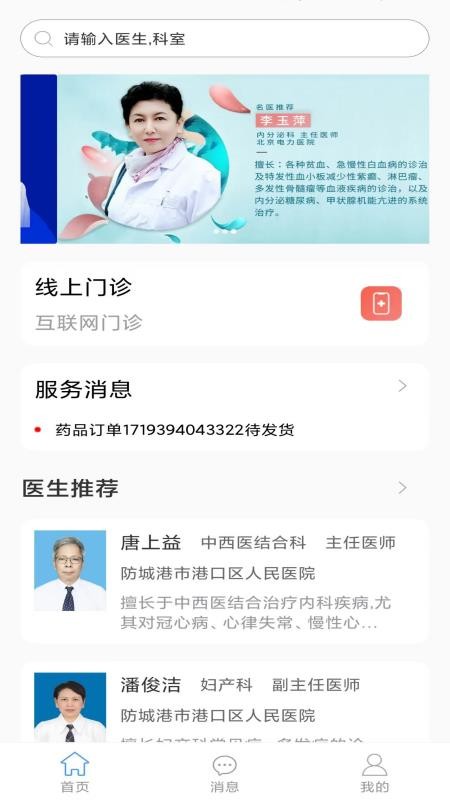The image size is (450, 800).
Task: Switch to the 首页 tab
Action: tap(75, 772)
